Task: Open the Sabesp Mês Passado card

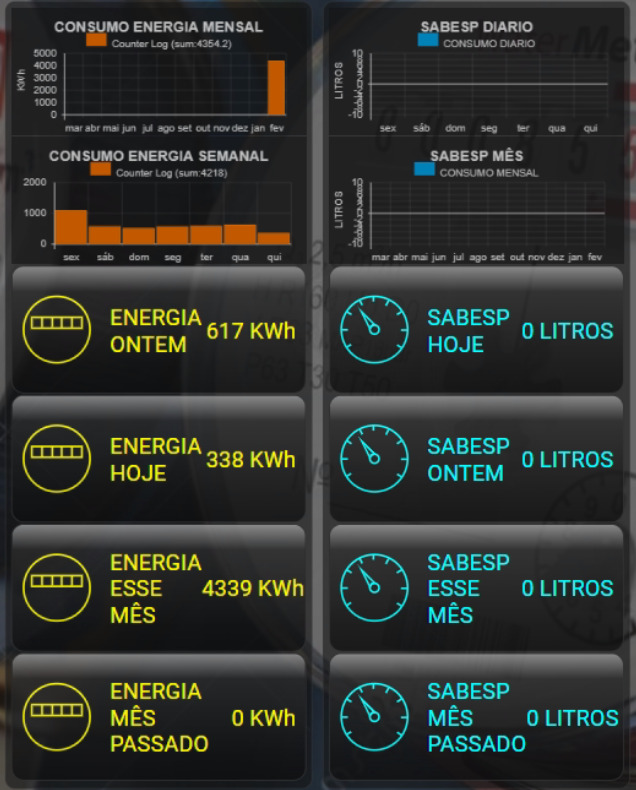Action: pyautogui.click(x=476, y=717)
